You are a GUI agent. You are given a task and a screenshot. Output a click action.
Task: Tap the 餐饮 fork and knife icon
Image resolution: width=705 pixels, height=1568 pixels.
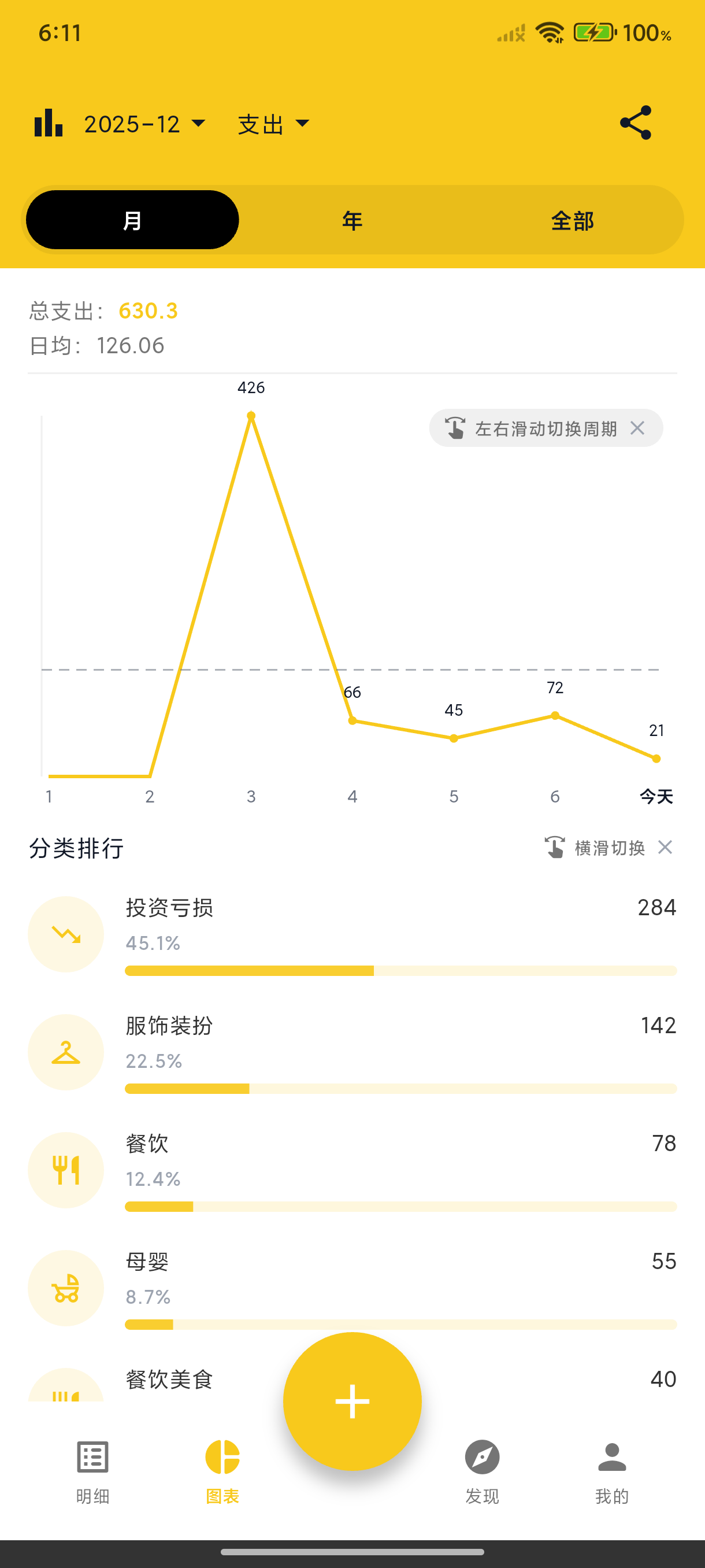pyautogui.click(x=66, y=1169)
